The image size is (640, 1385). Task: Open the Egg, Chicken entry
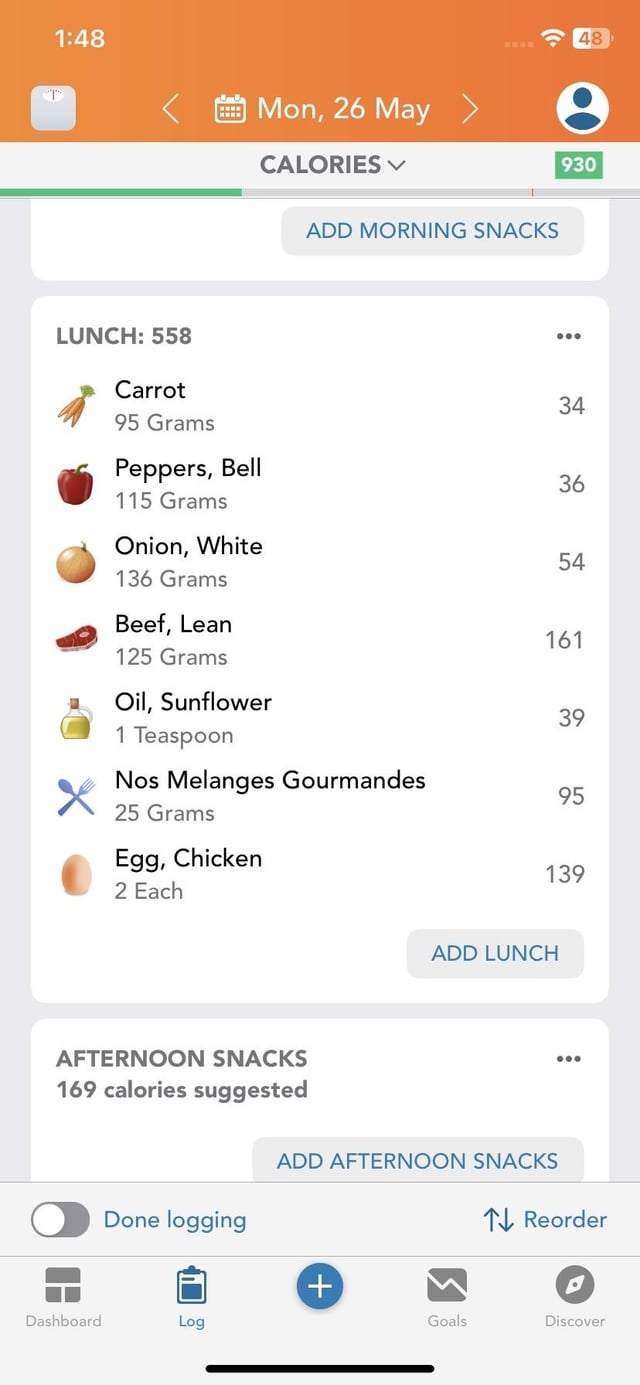tap(320, 874)
